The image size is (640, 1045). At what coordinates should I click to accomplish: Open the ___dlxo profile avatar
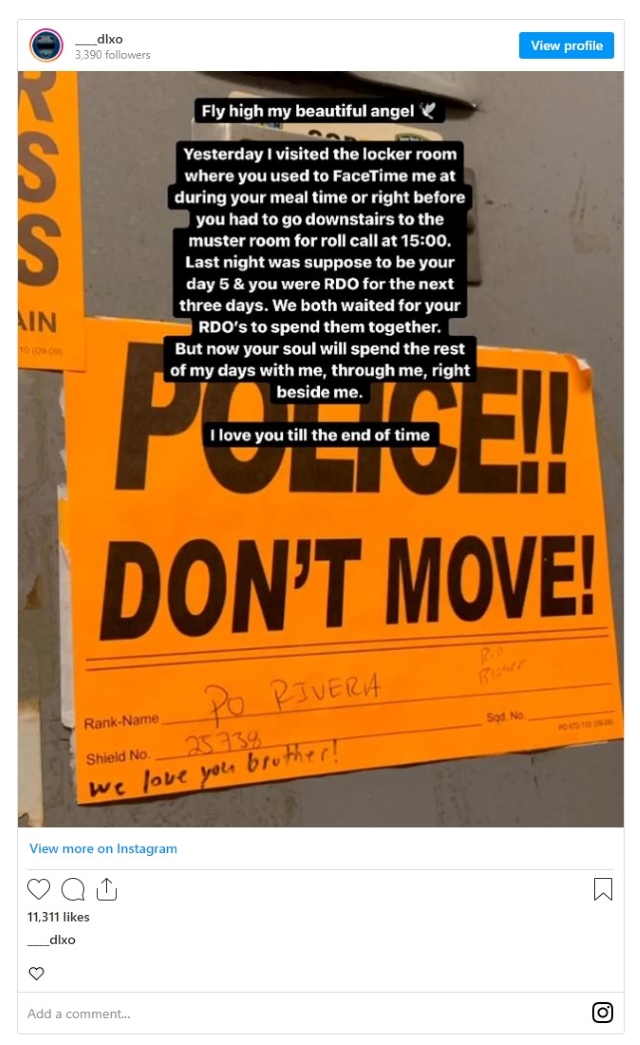46,46
